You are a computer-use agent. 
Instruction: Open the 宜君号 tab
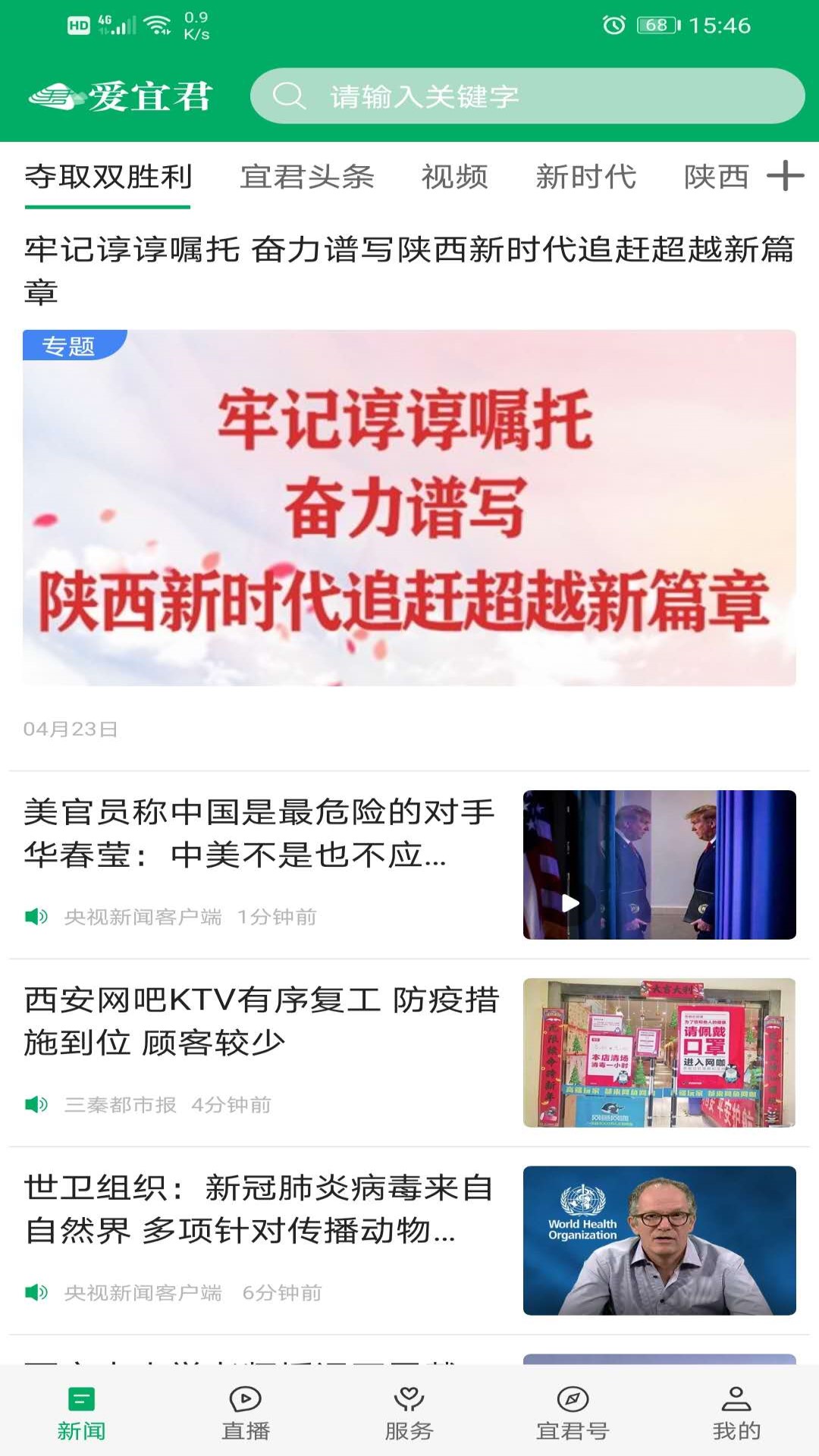point(573,1413)
